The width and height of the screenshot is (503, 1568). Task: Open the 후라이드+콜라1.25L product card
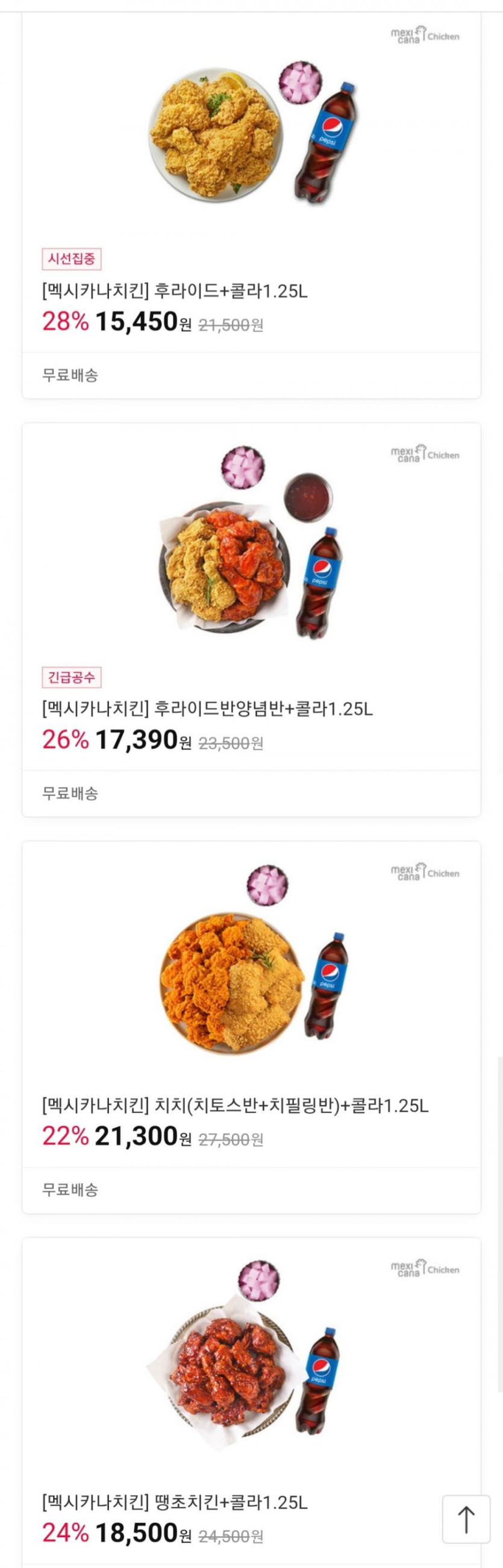(175, 292)
